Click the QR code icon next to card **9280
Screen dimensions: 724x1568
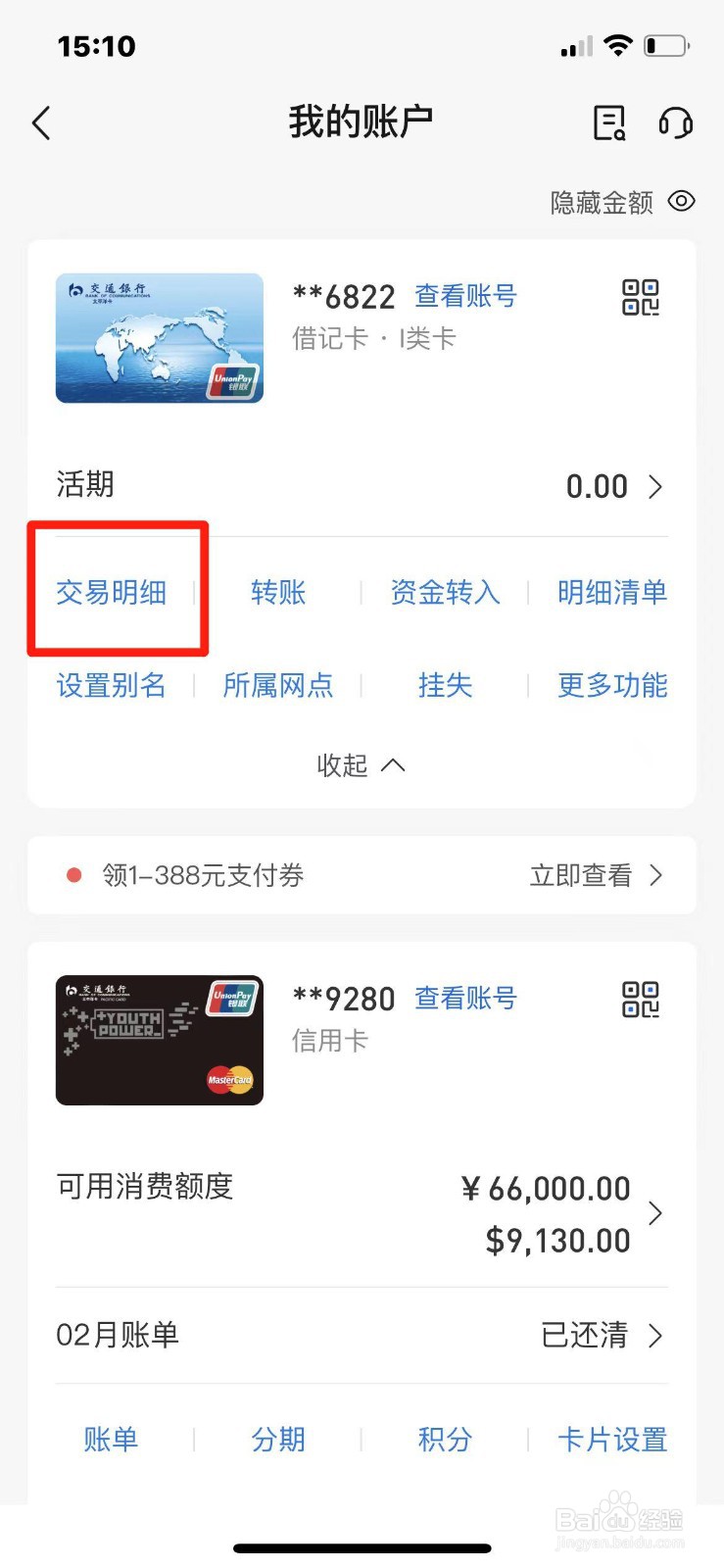click(x=641, y=1000)
